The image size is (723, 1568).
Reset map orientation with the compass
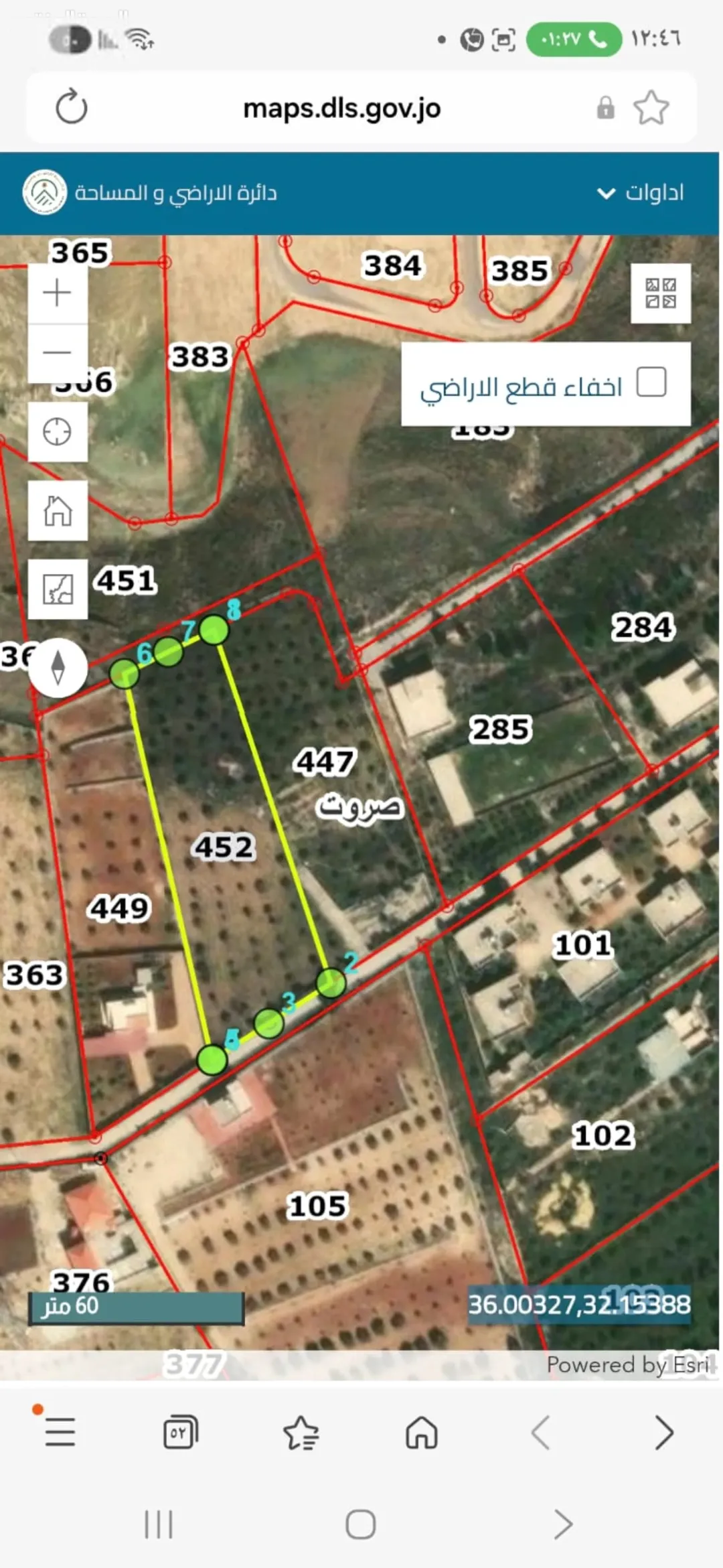[x=58, y=668]
